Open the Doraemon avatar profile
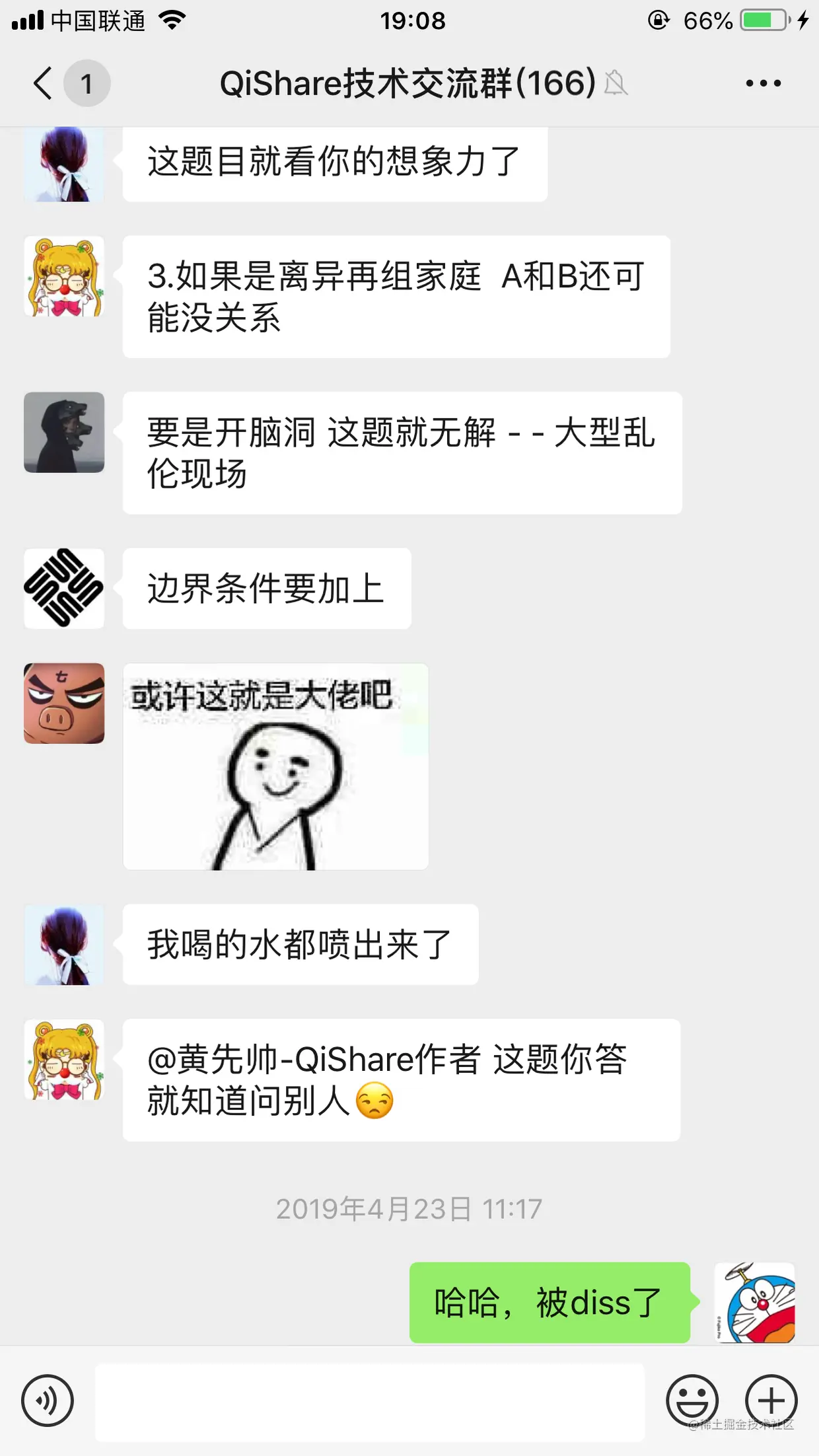The image size is (819, 1456). [755, 1302]
